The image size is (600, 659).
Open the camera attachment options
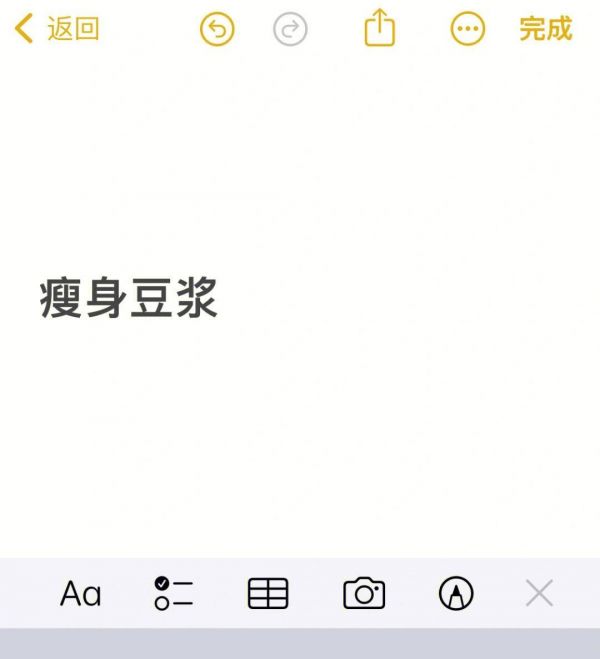pos(364,593)
